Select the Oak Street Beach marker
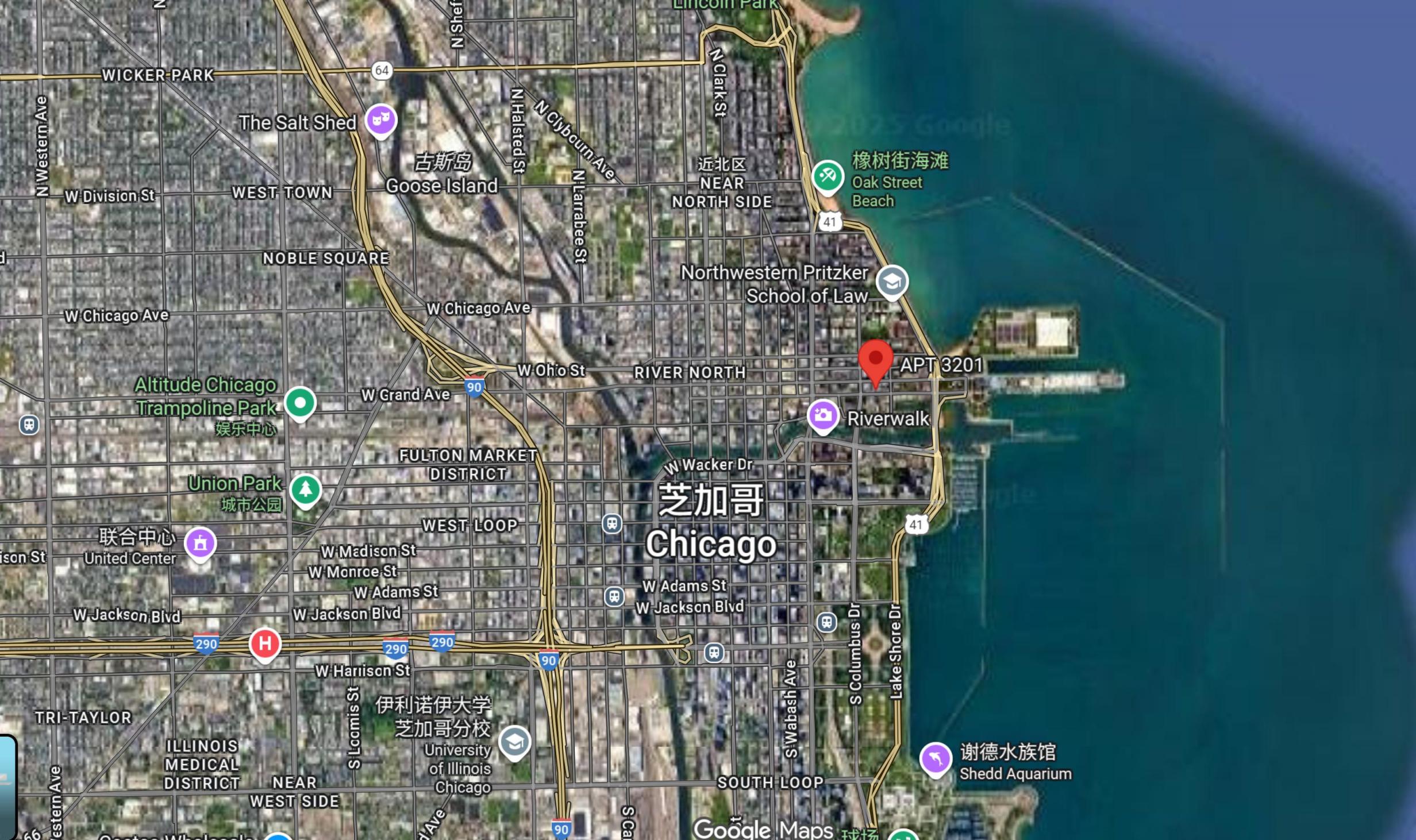Image resolution: width=1416 pixels, height=840 pixels. pyautogui.click(x=828, y=175)
